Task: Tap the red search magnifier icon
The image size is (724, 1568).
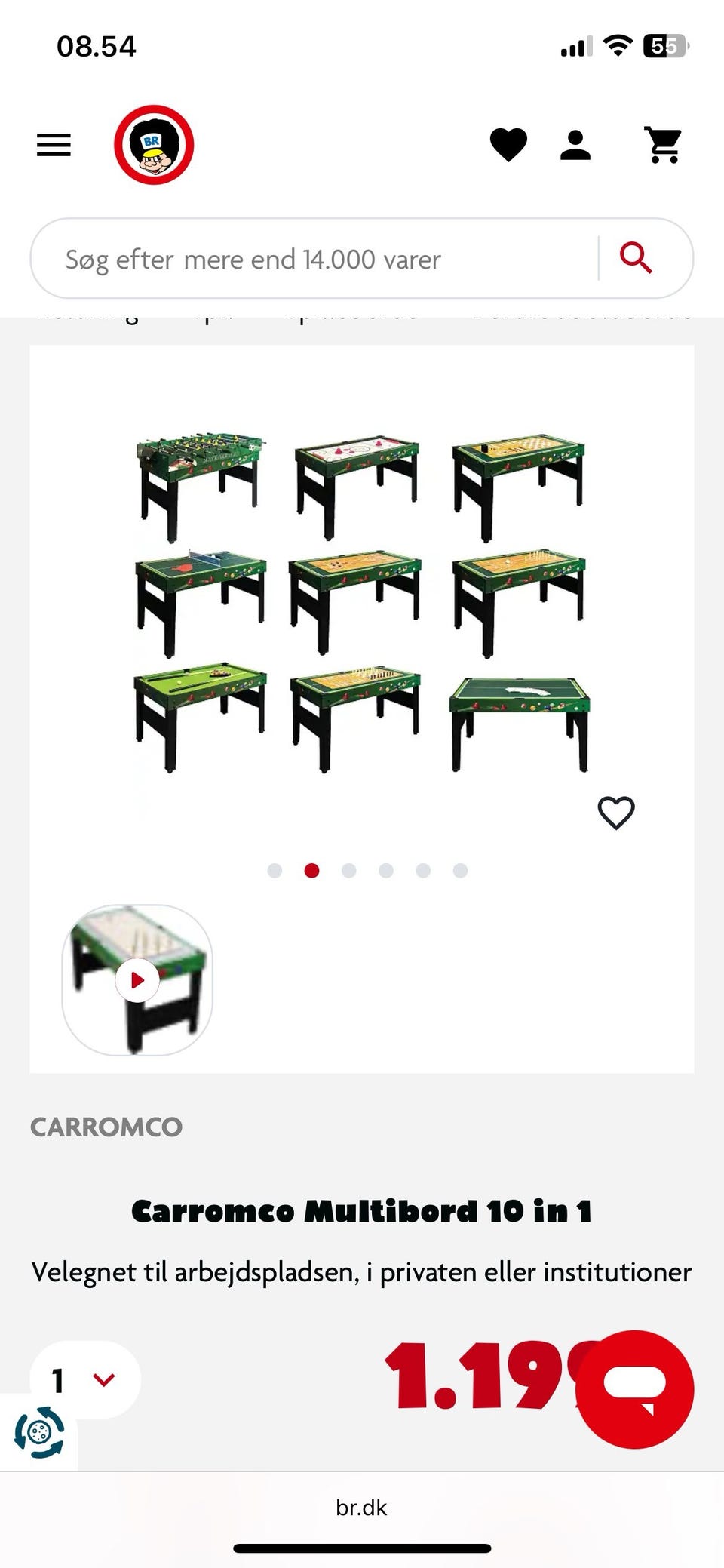Action: (637, 258)
